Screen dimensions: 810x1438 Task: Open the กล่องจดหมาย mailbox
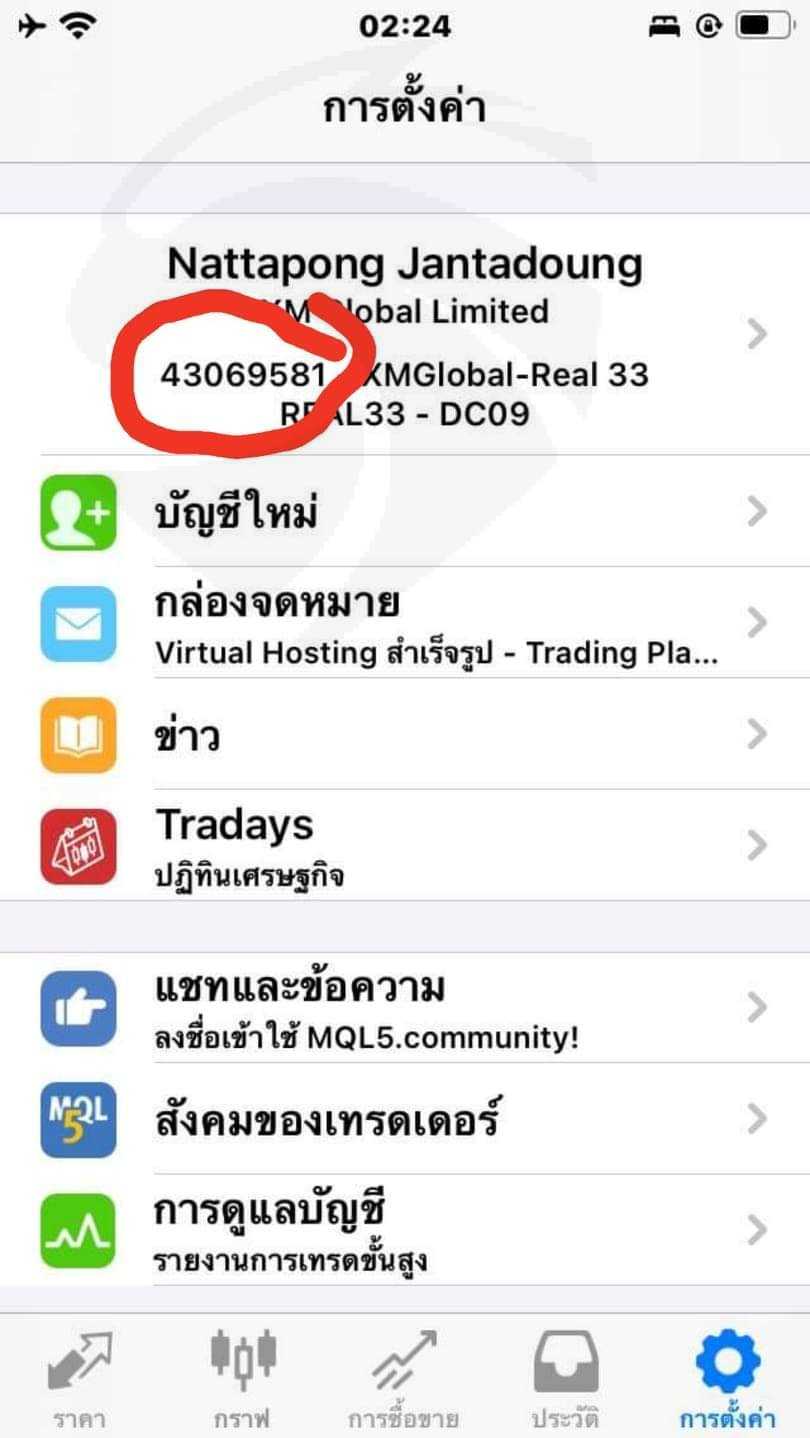pyautogui.click(x=405, y=622)
